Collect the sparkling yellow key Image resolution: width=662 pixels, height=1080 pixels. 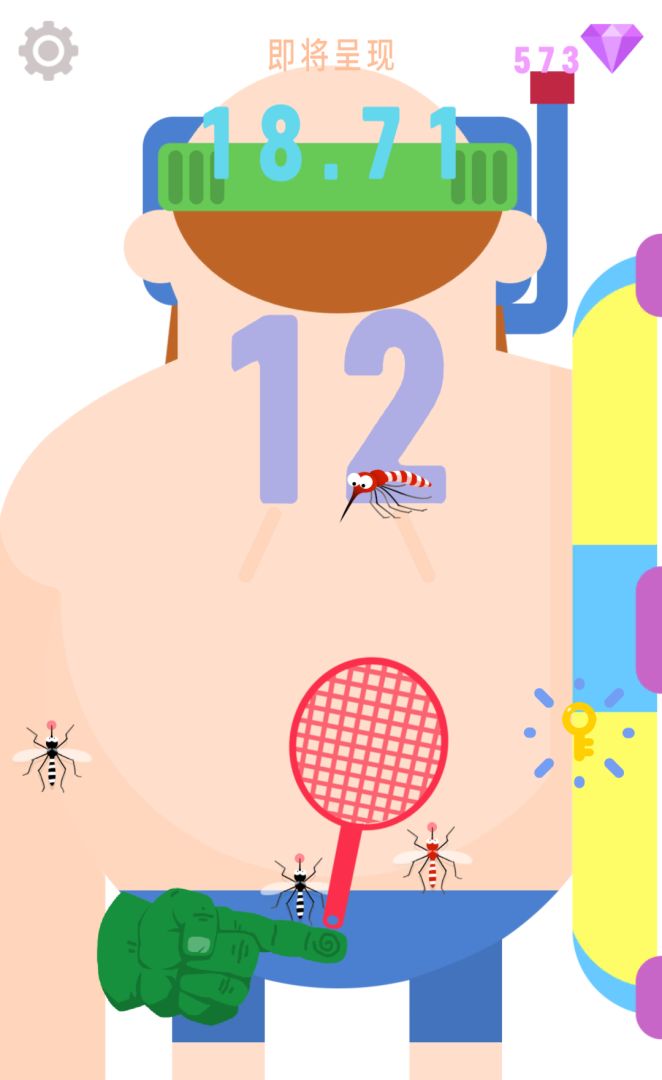point(579,731)
